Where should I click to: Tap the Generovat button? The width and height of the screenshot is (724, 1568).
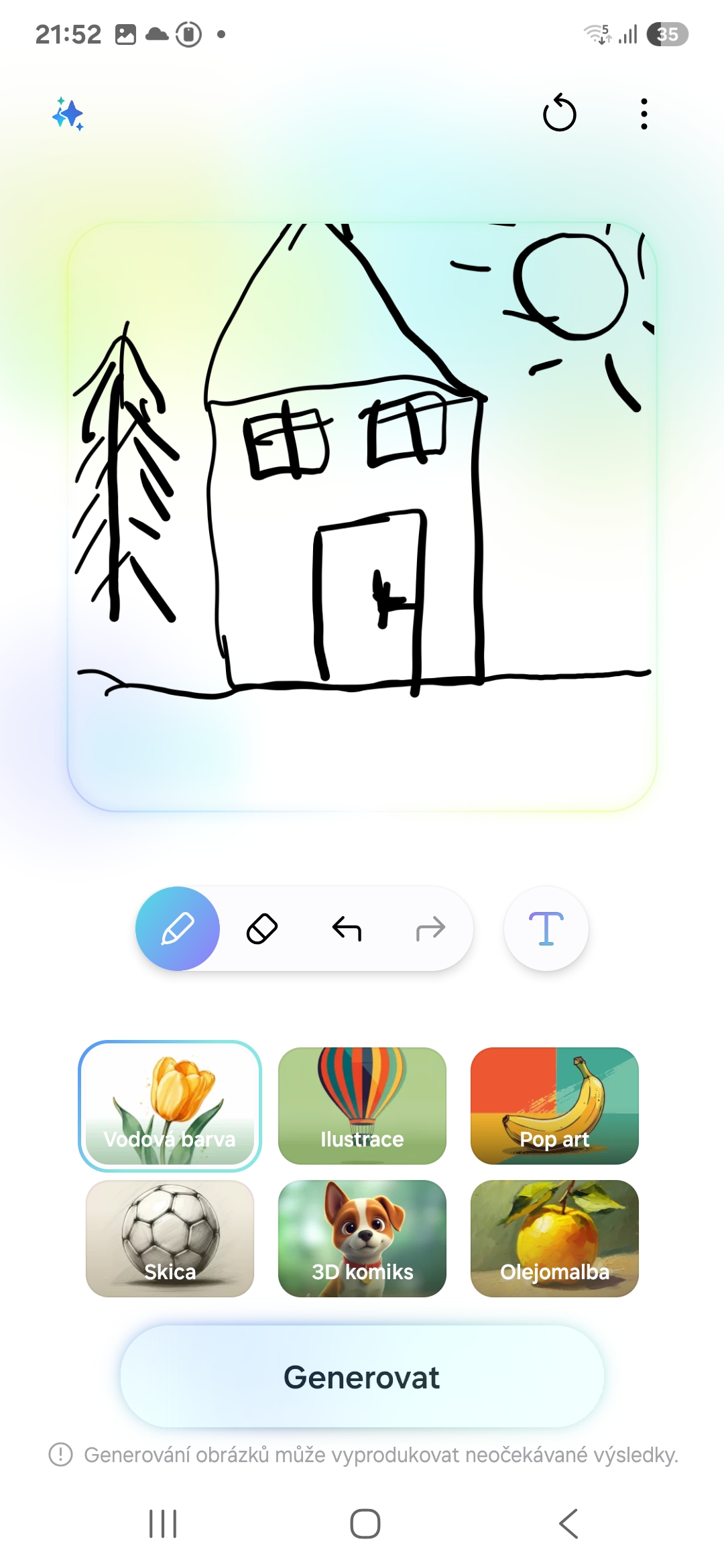pos(362,1377)
